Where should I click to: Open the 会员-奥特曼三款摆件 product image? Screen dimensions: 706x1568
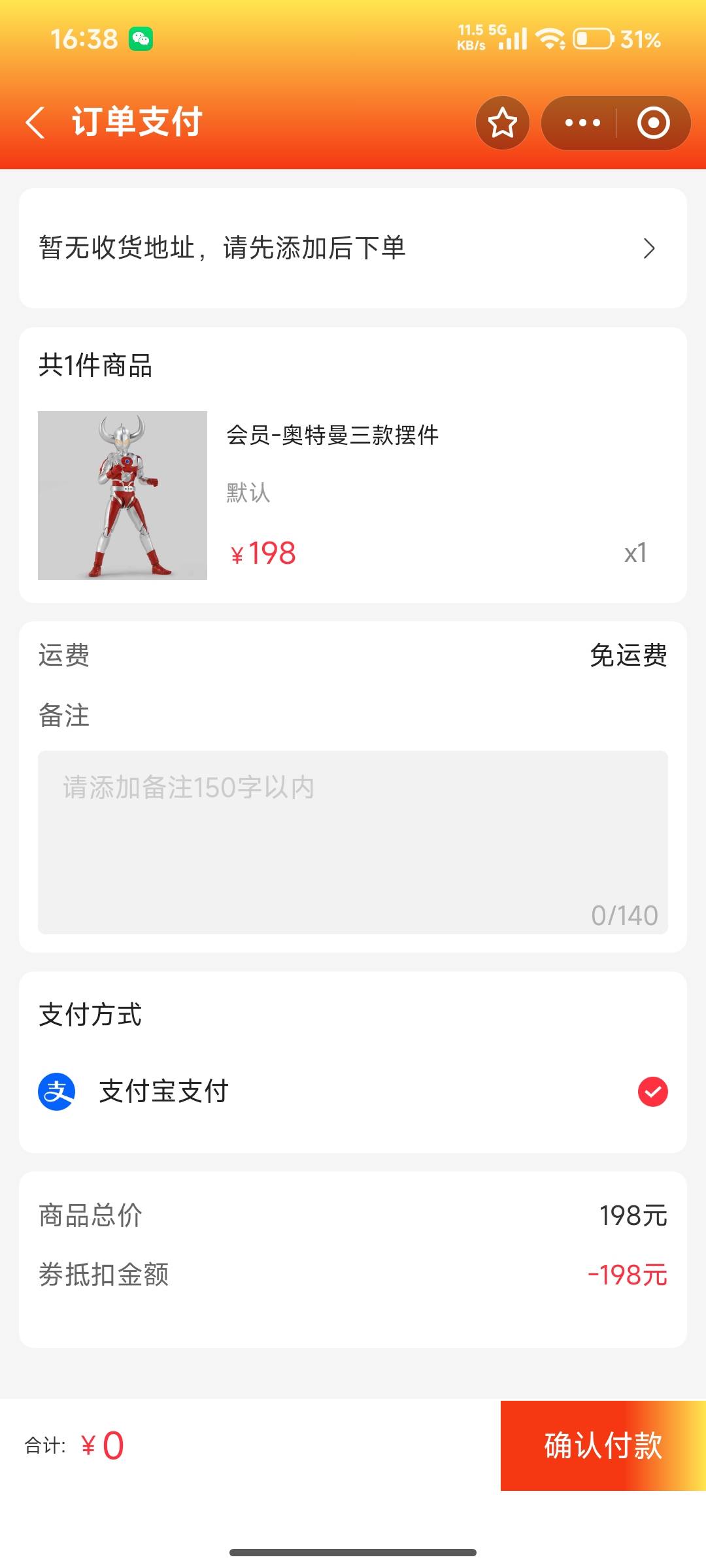tap(122, 495)
